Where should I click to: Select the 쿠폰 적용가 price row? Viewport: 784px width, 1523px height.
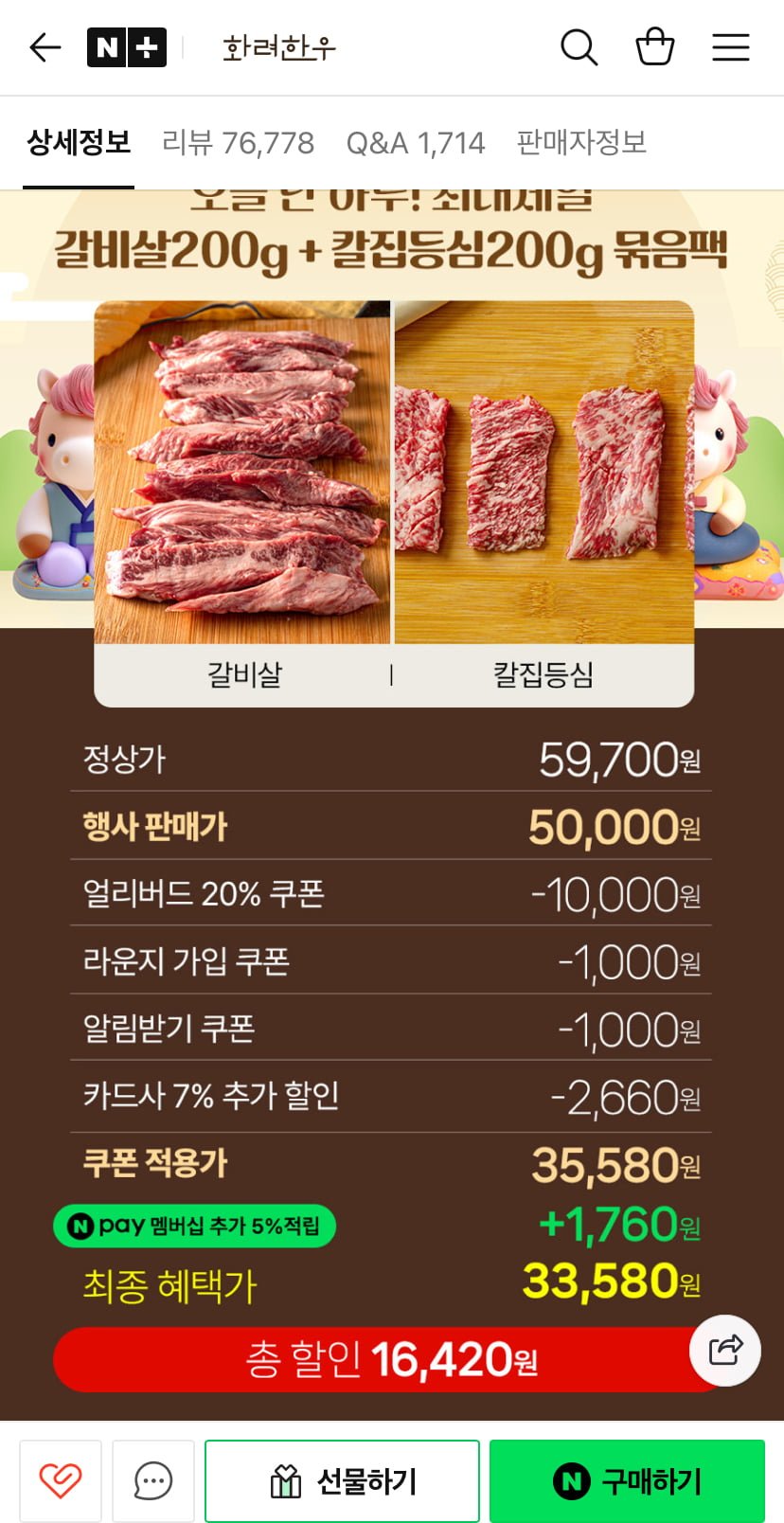coord(392,1163)
